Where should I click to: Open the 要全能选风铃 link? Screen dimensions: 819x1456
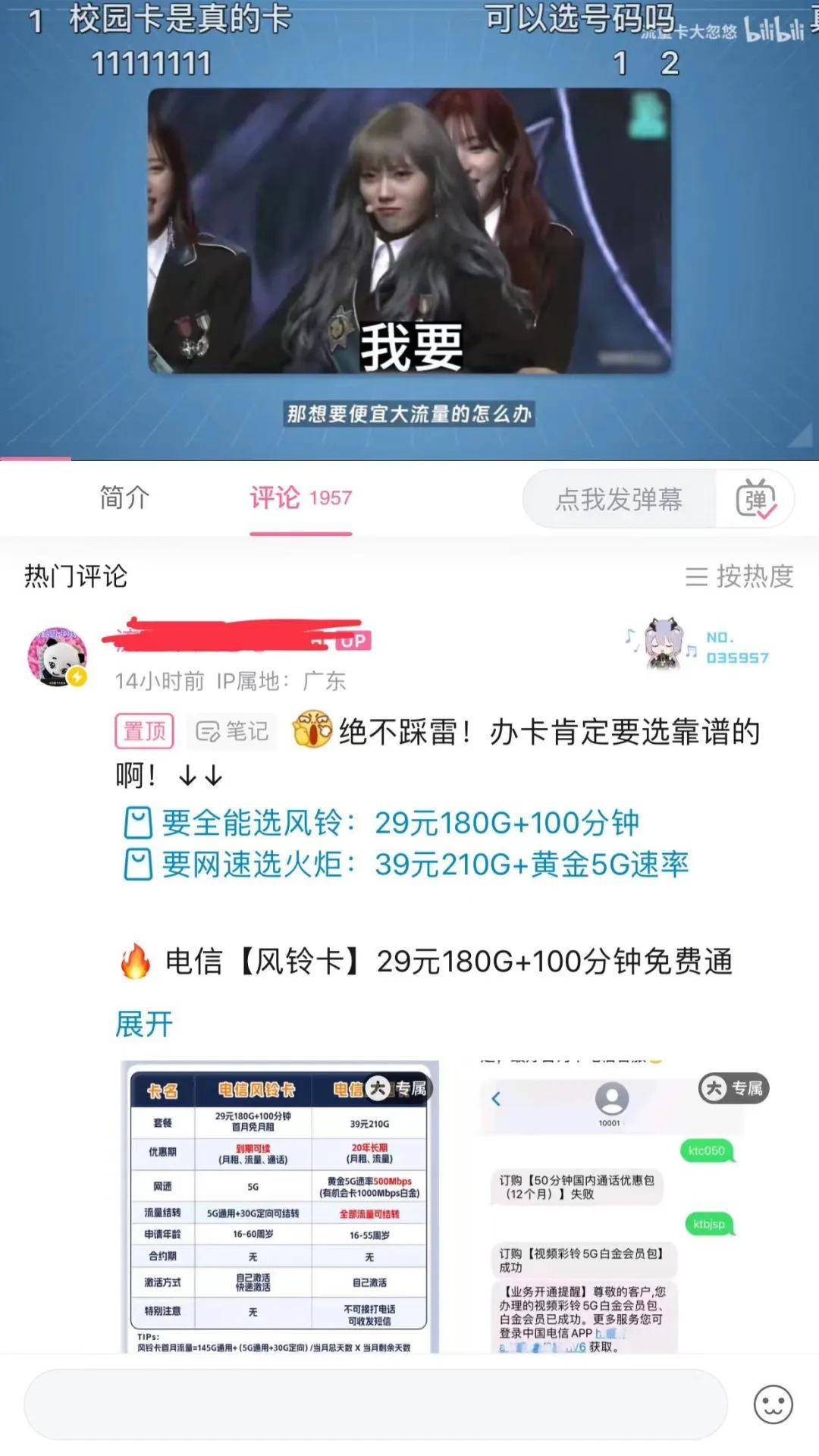click(400, 823)
